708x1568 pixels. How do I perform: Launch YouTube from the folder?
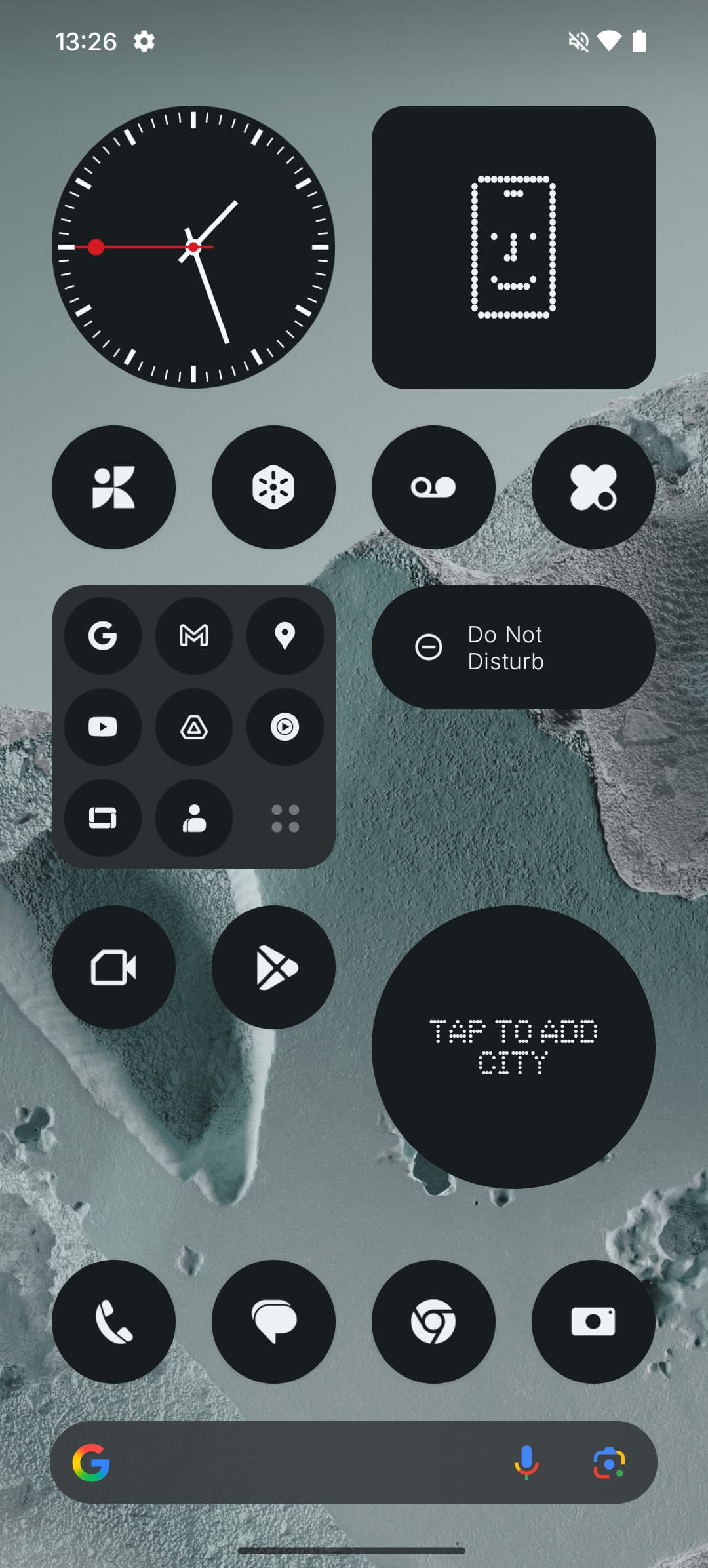(x=102, y=726)
